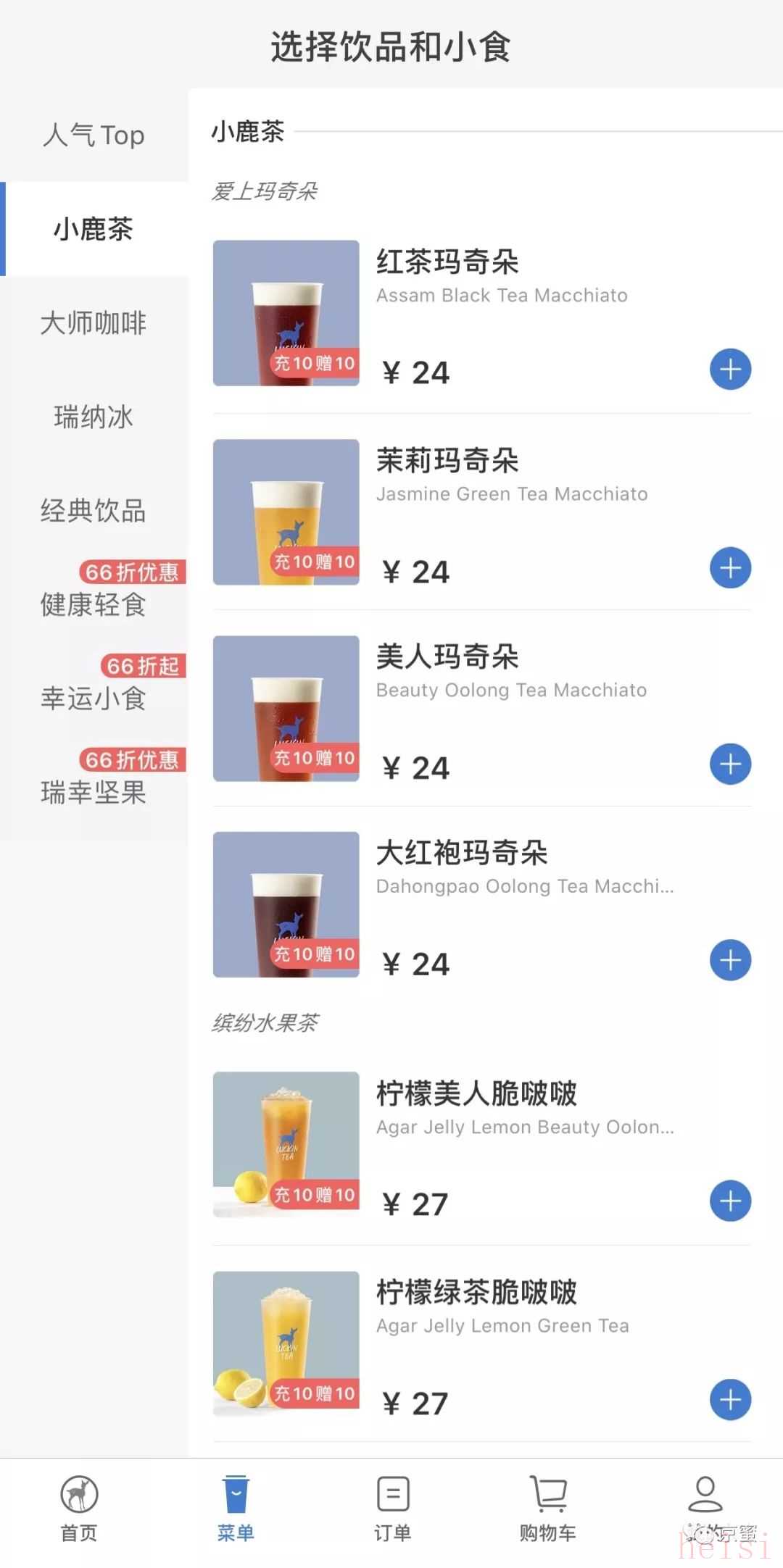Add 茉莉玛奇朵 with the plus button
The width and height of the screenshot is (783, 1568).
tap(730, 568)
